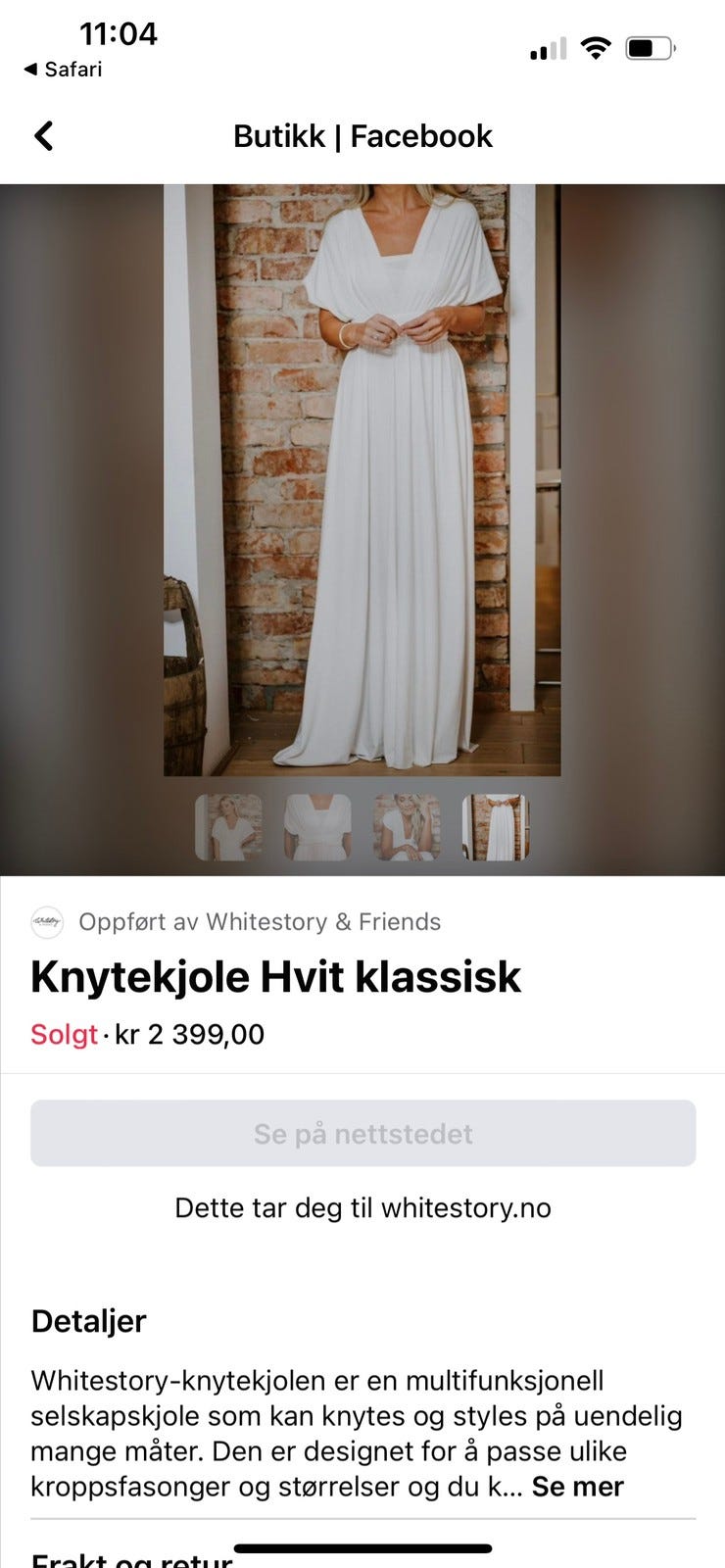Tap the price kr 2 399,00
The height and width of the screenshot is (1568, 725).
click(x=188, y=1035)
